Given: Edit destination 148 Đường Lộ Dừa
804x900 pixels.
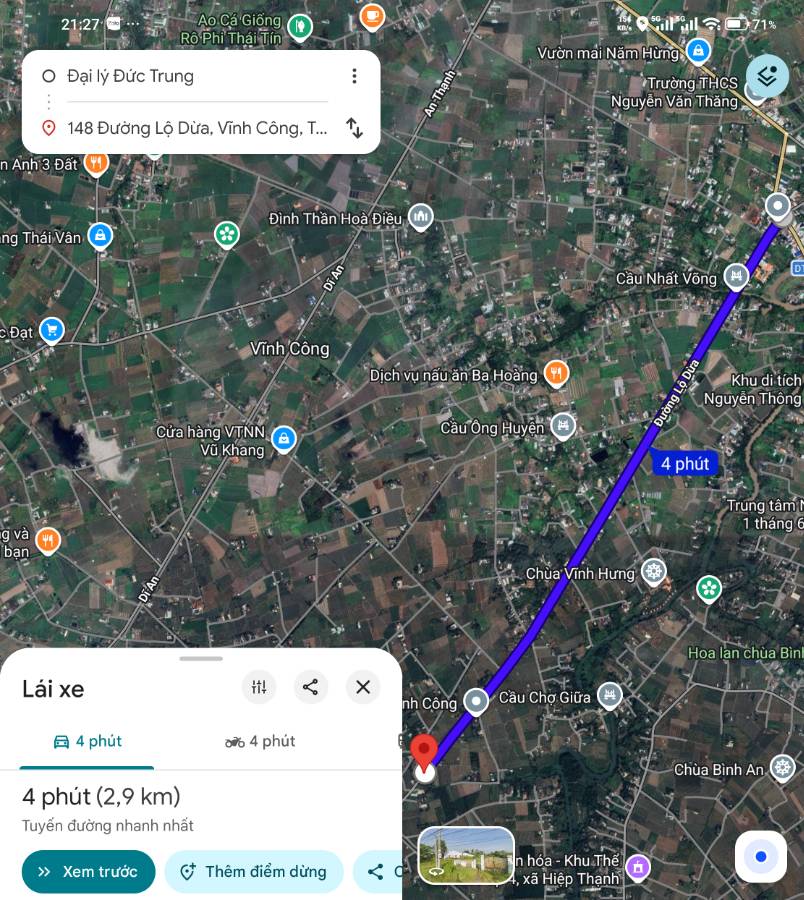Looking at the screenshot, I should (196, 128).
